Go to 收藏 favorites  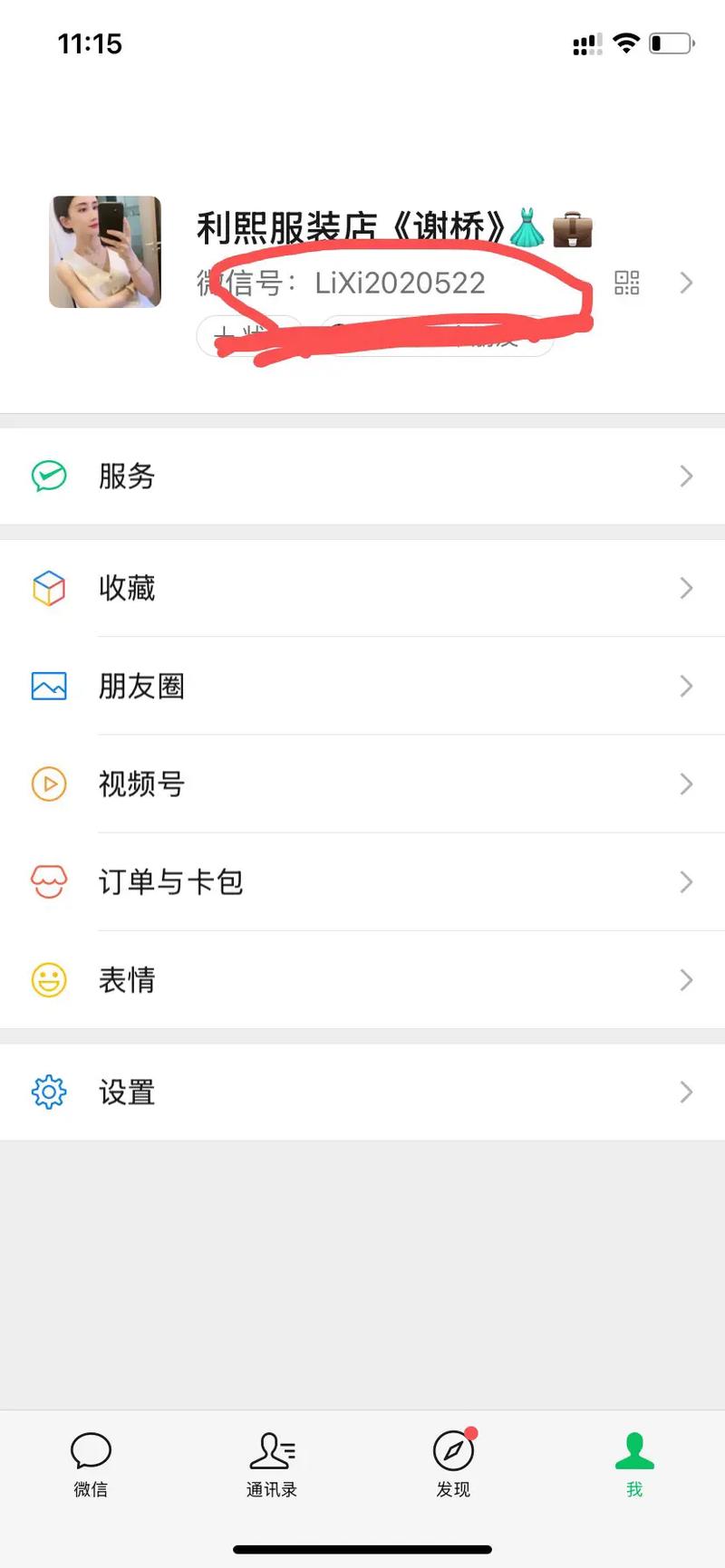click(362, 589)
